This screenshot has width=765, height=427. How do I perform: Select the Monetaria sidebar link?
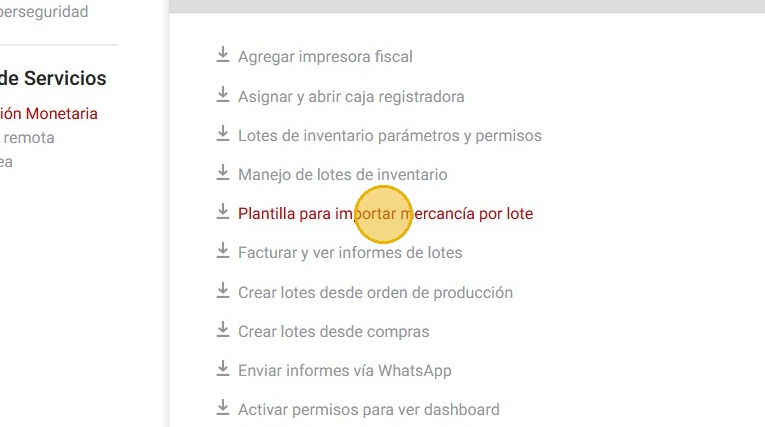(x=48, y=114)
